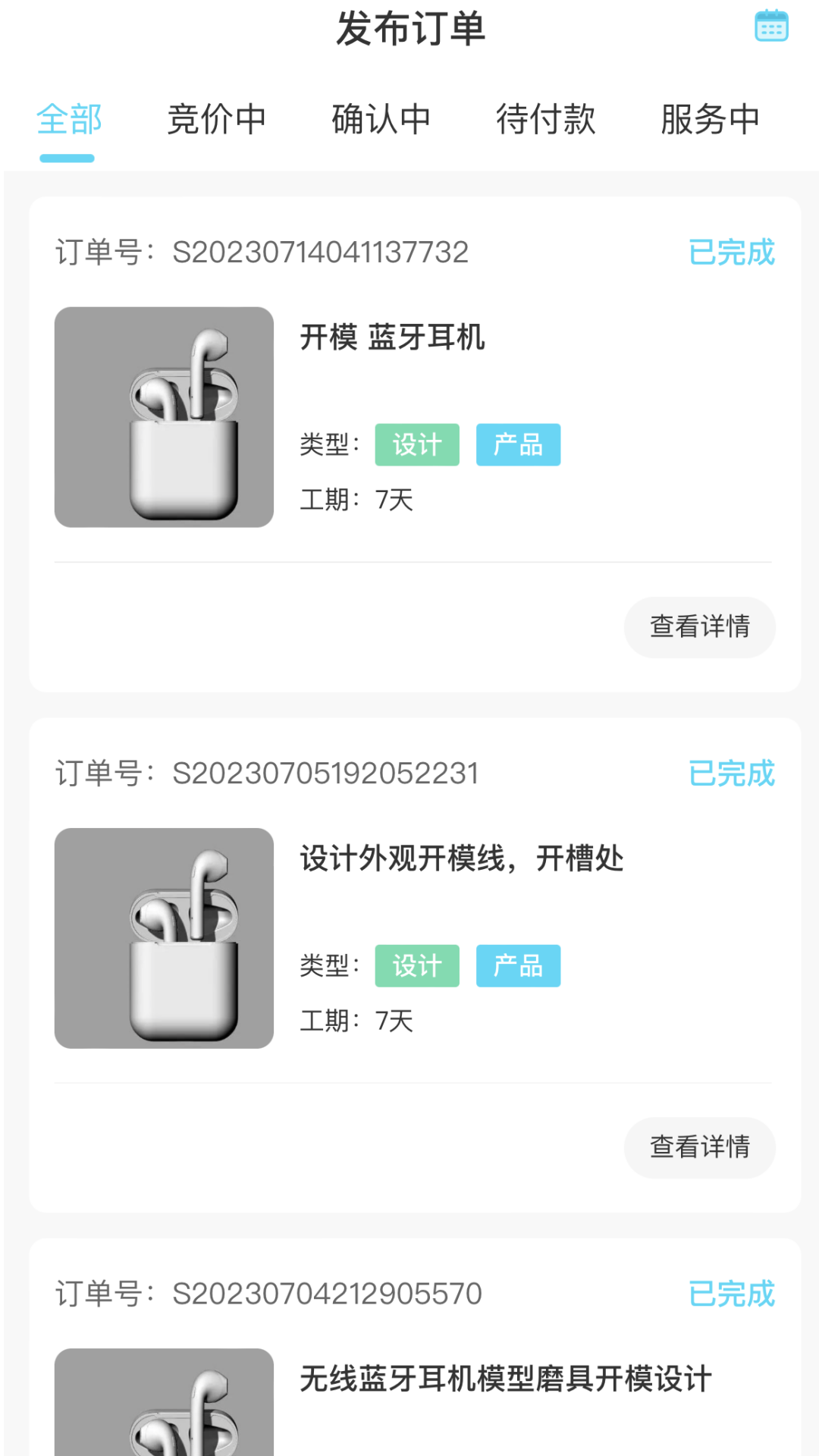Tap 已完成 status on order S20230704212905570

731,1293
